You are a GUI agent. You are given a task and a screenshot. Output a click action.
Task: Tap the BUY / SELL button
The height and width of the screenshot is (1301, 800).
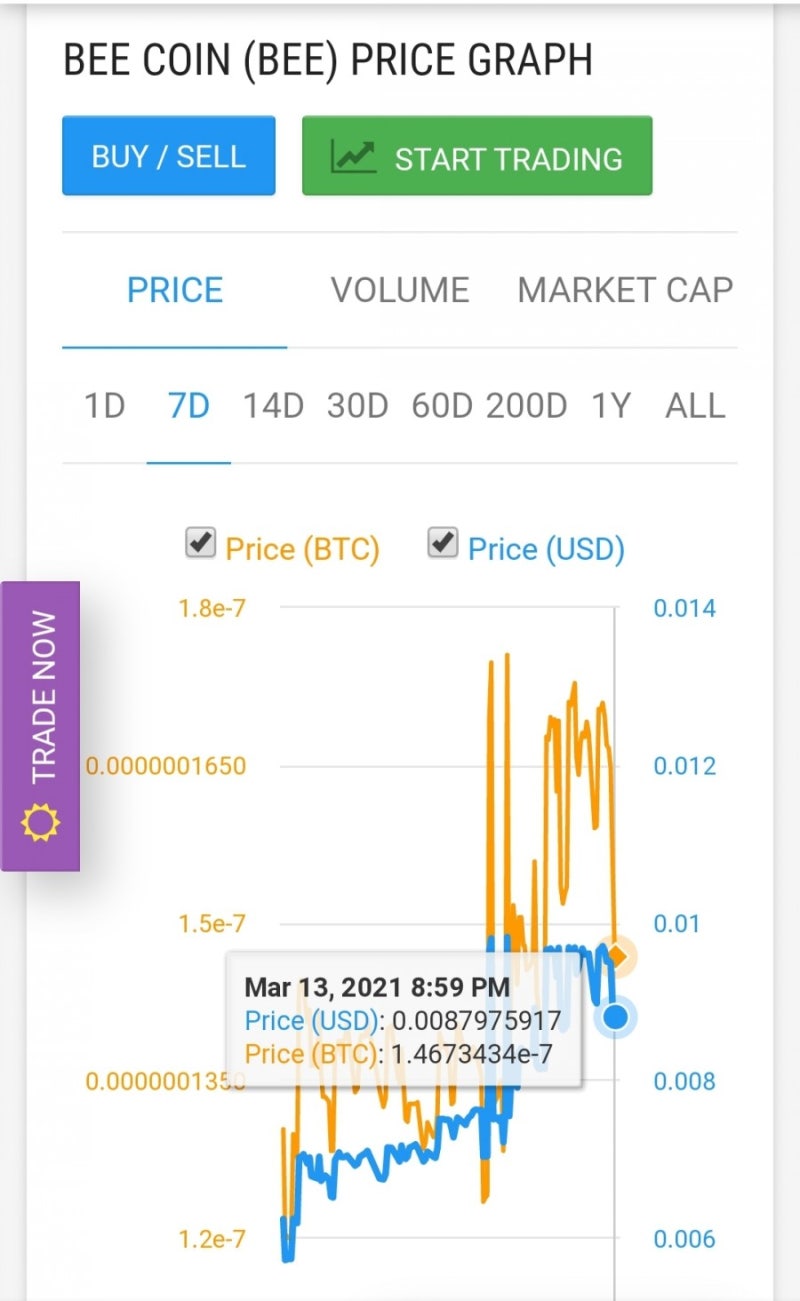[168, 156]
